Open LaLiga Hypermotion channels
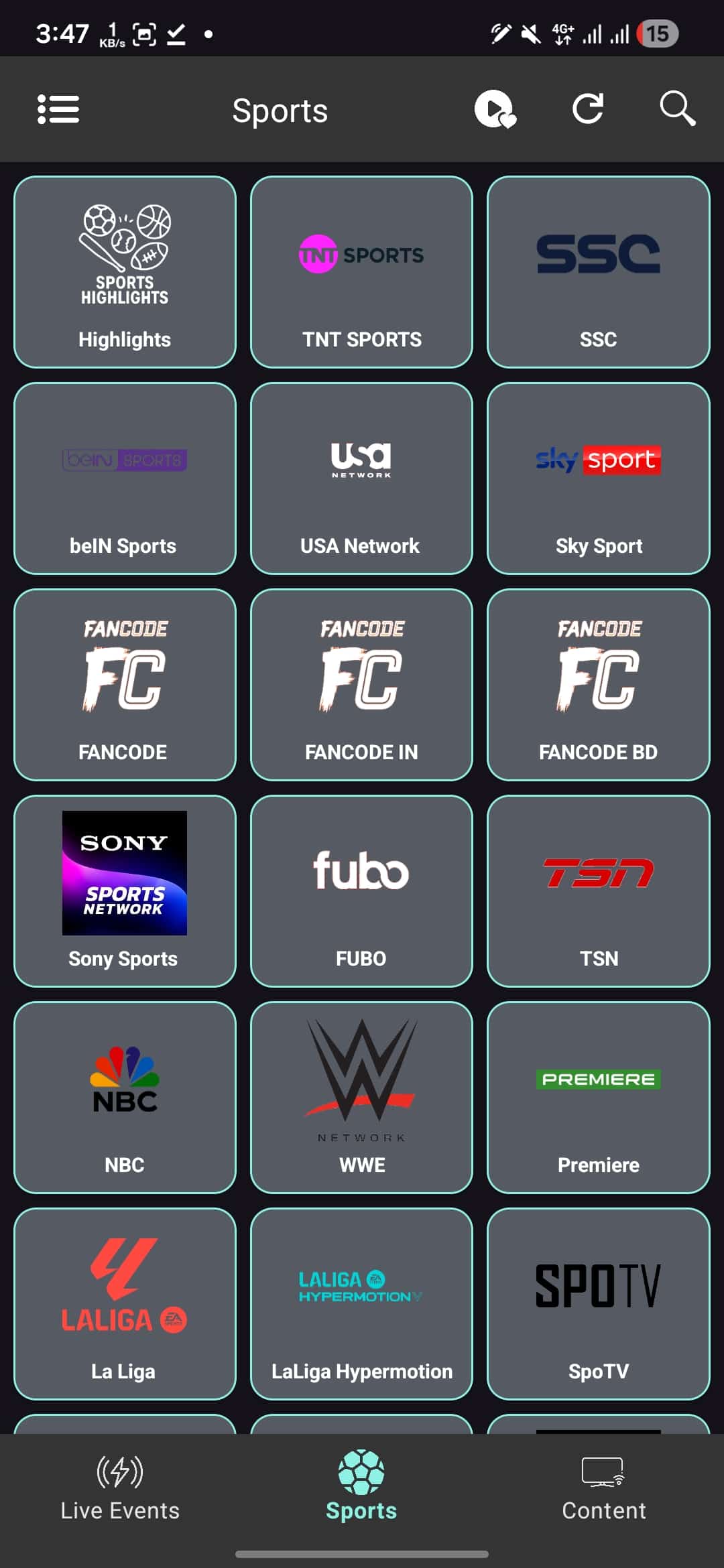 361,1304
